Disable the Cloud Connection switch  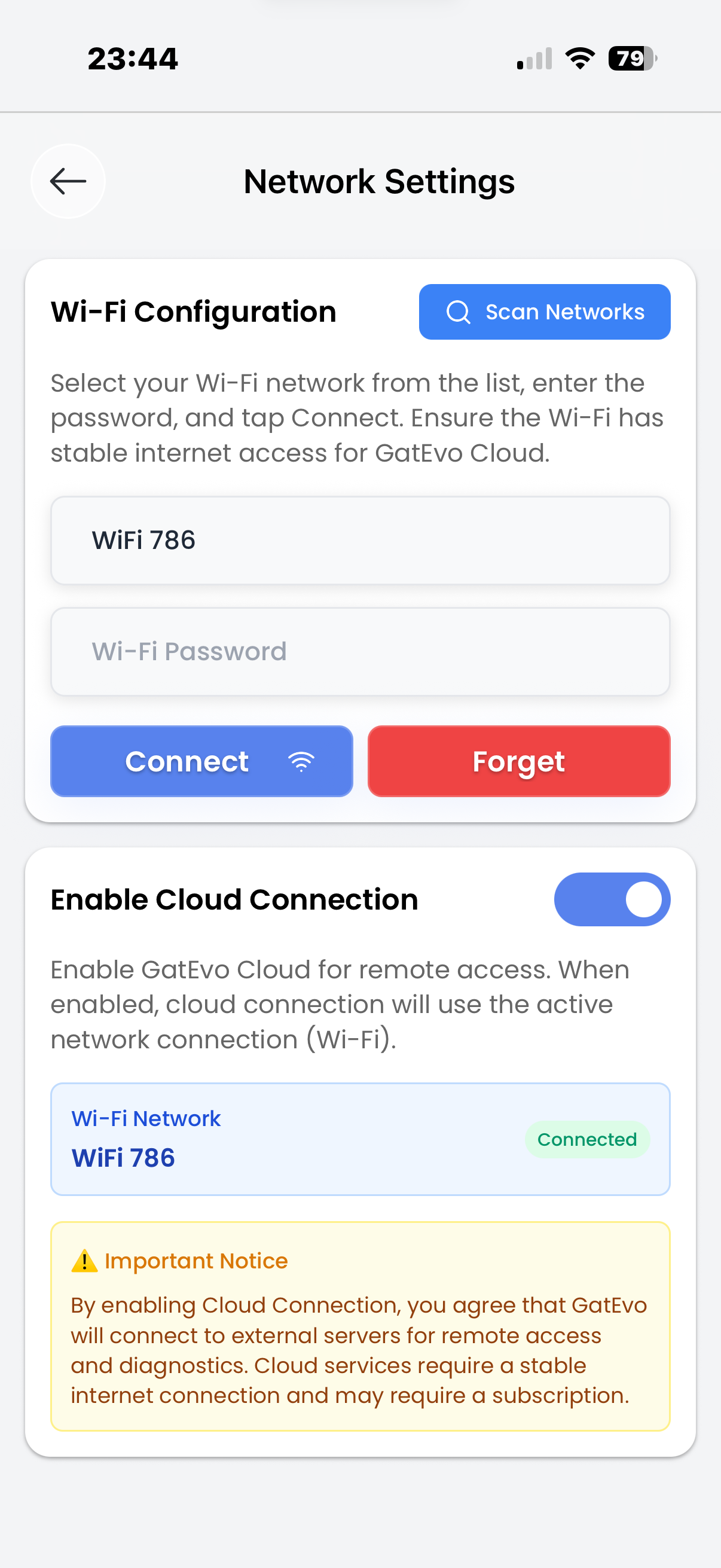[612, 899]
